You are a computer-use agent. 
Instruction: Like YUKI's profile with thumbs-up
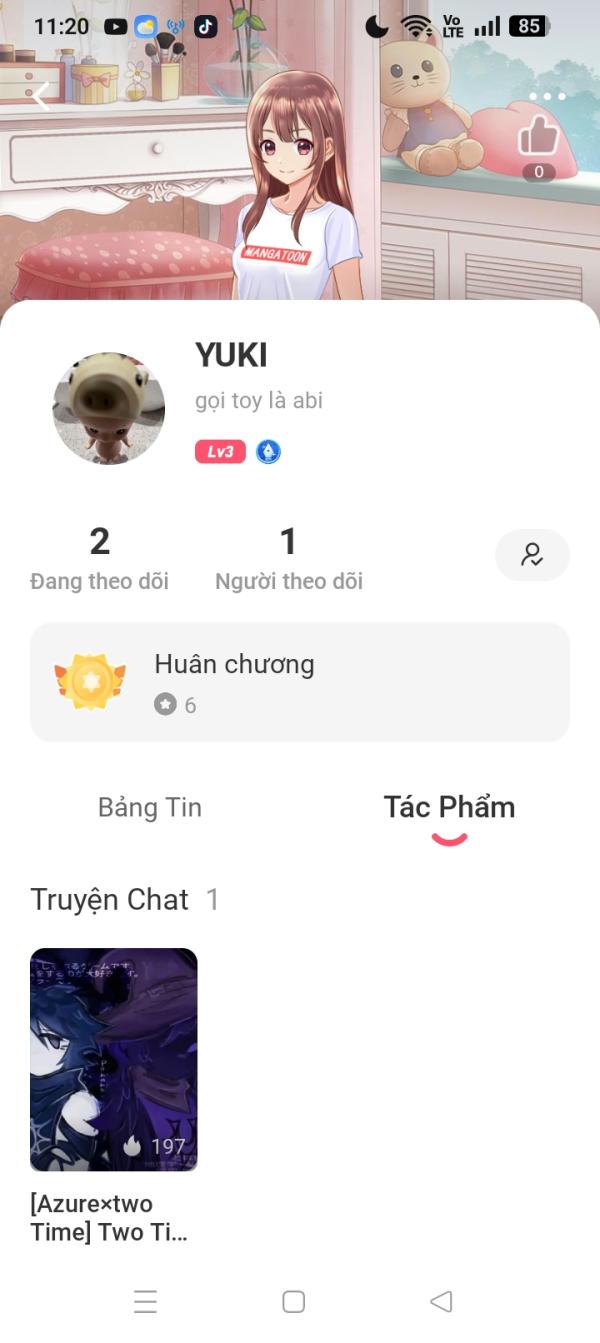(538, 136)
